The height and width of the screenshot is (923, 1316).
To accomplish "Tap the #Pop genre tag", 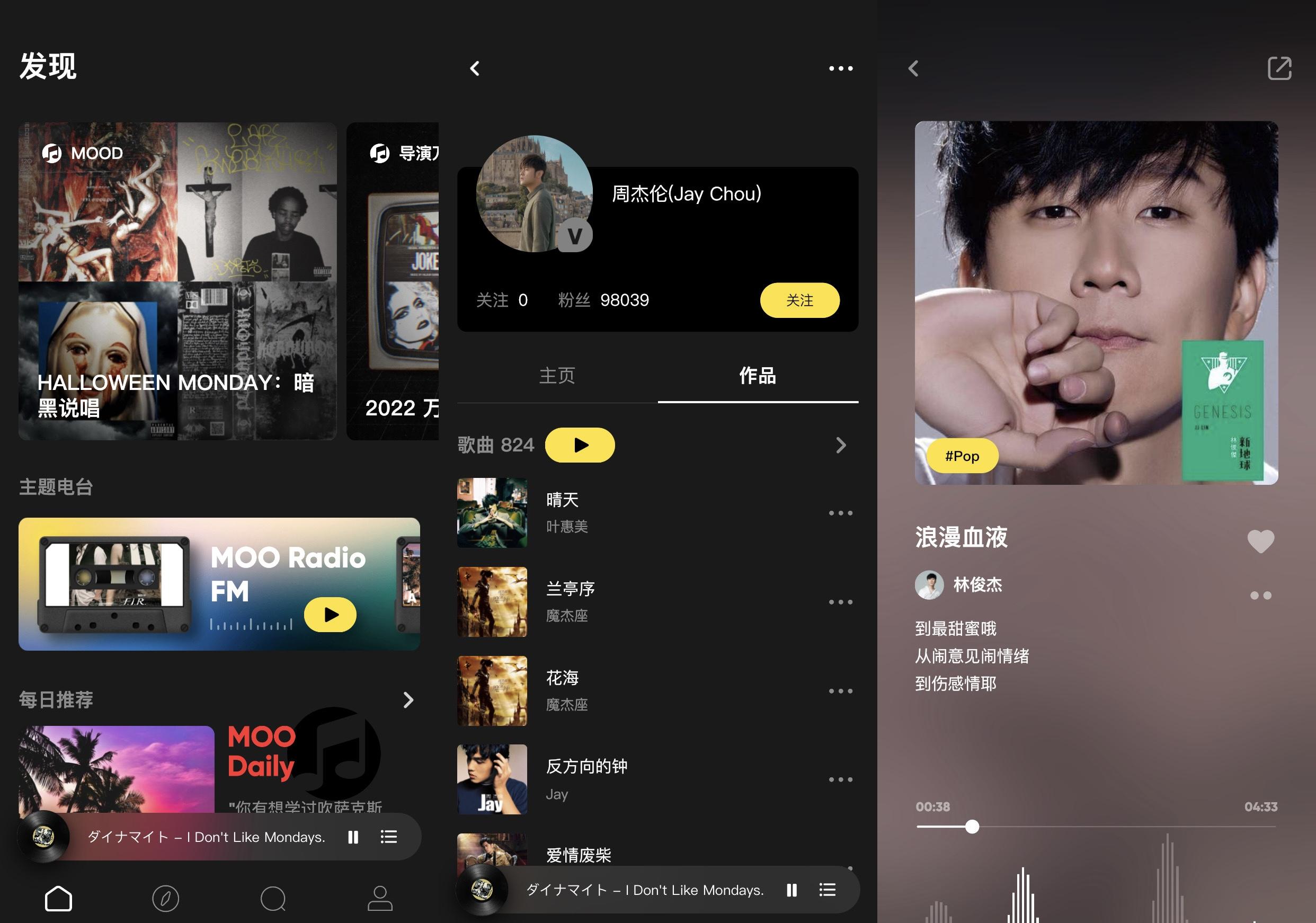I will (x=962, y=456).
